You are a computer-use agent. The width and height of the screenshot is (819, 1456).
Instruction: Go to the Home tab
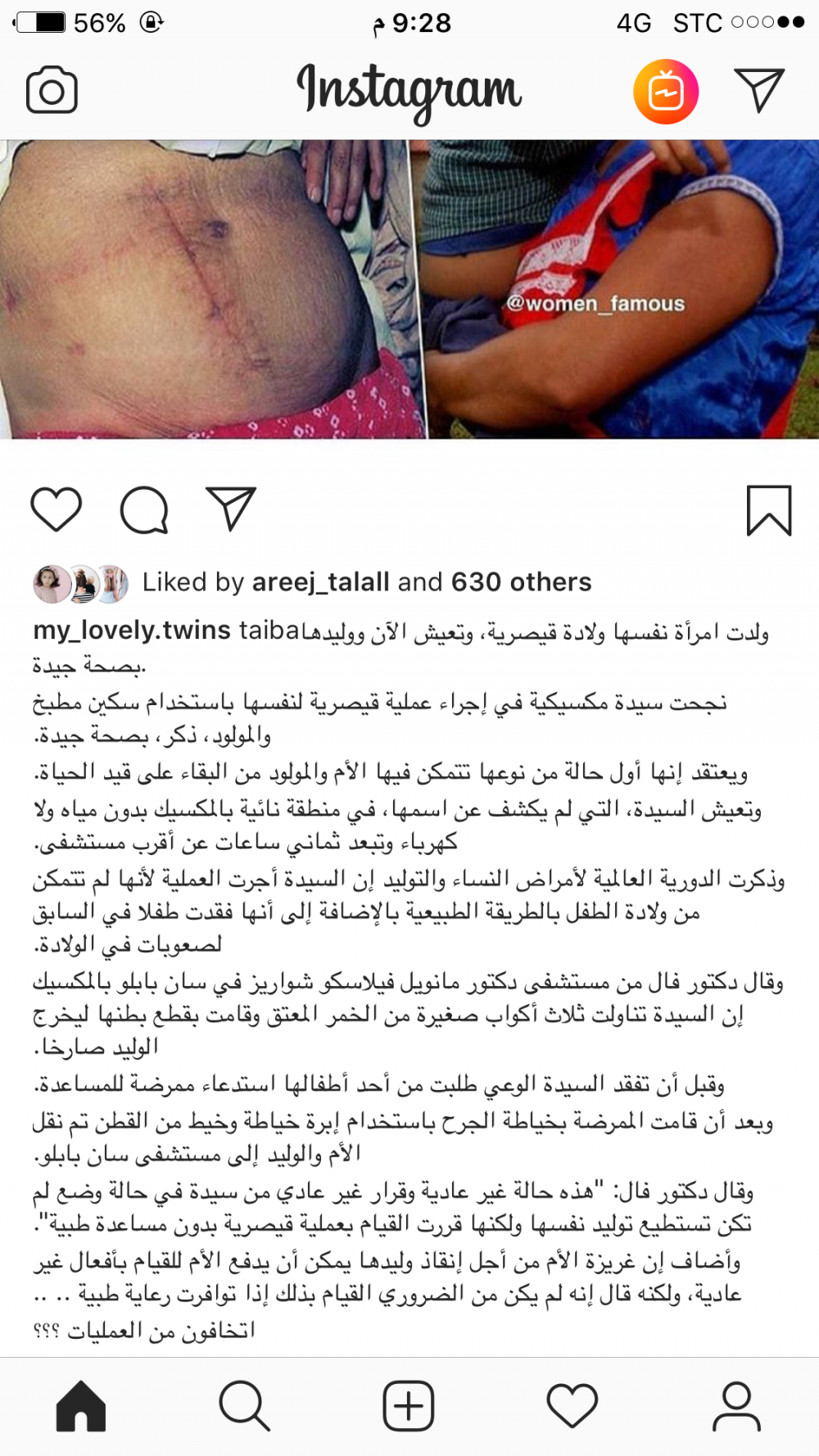pyautogui.click(x=81, y=1406)
